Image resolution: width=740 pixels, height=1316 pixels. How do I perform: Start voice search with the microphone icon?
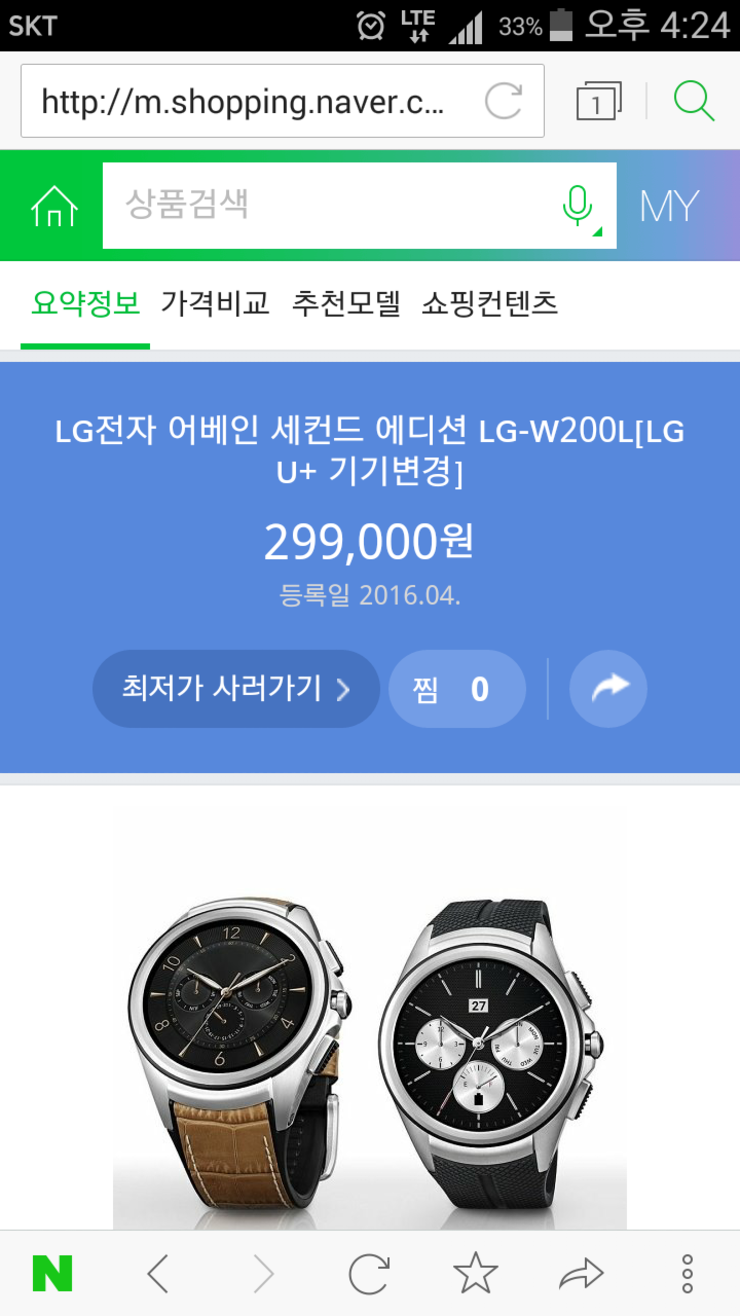(579, 205)
